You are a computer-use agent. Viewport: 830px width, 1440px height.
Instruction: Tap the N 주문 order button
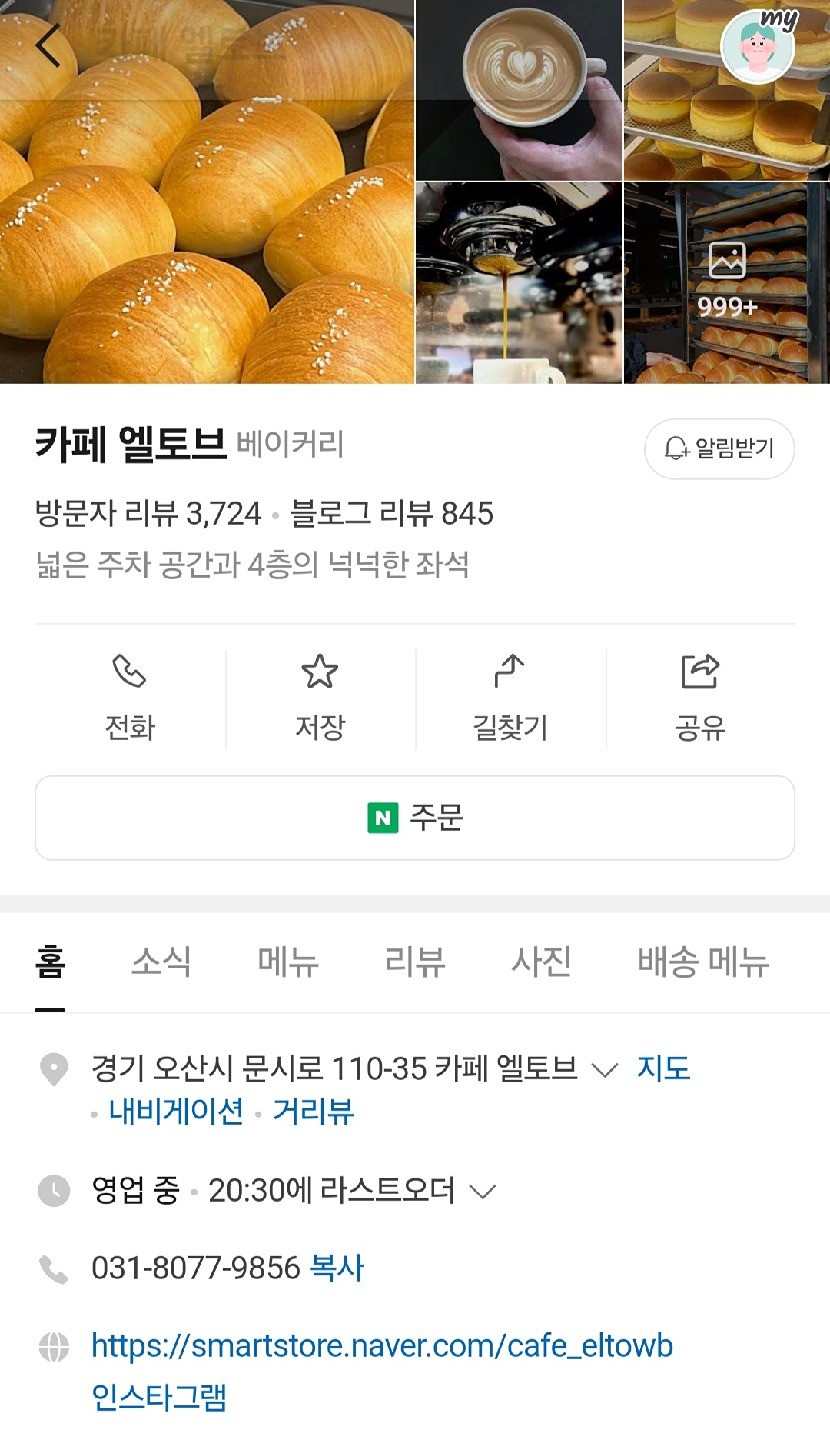tap(414, 816)
